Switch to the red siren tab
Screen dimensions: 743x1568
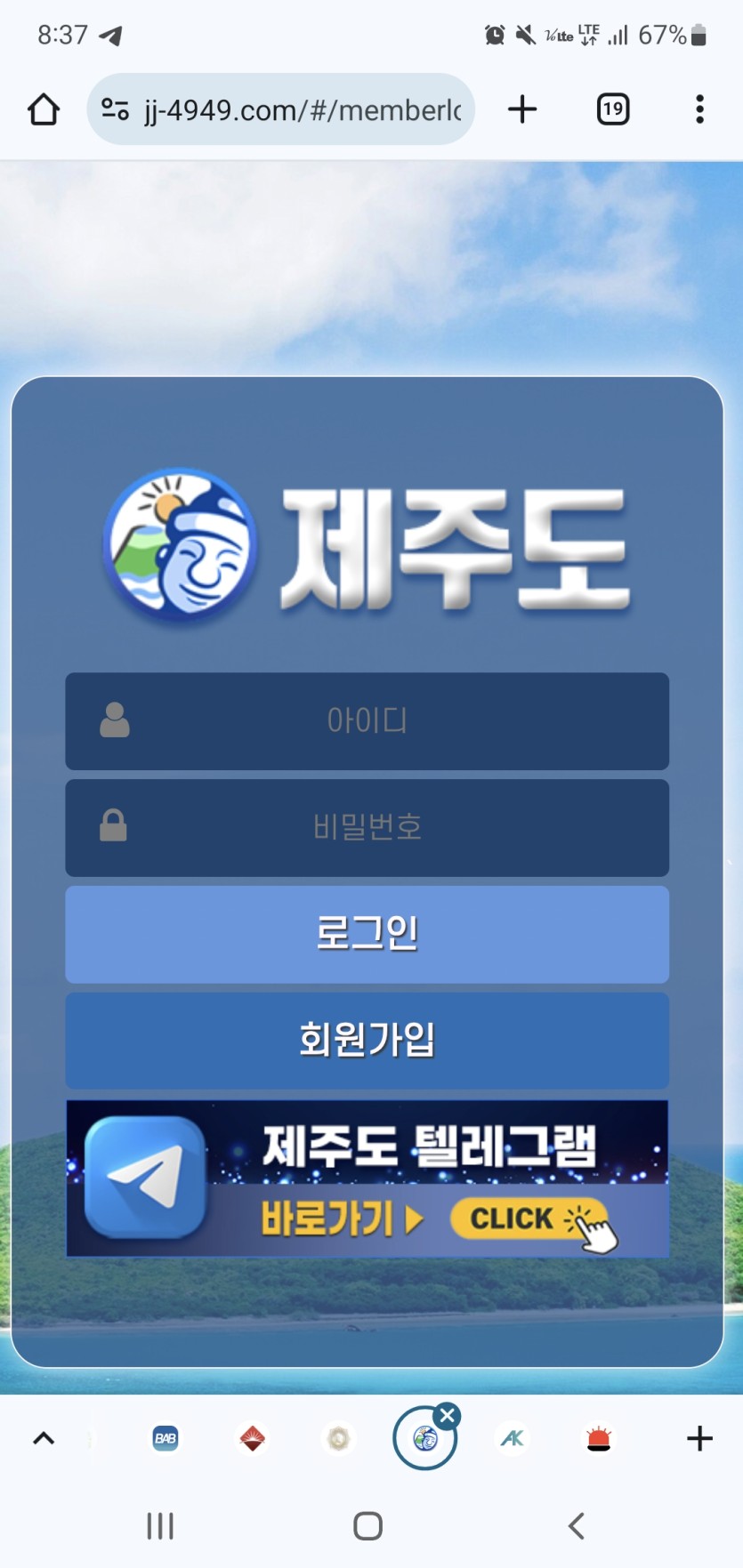click(x=599, y=1438)
